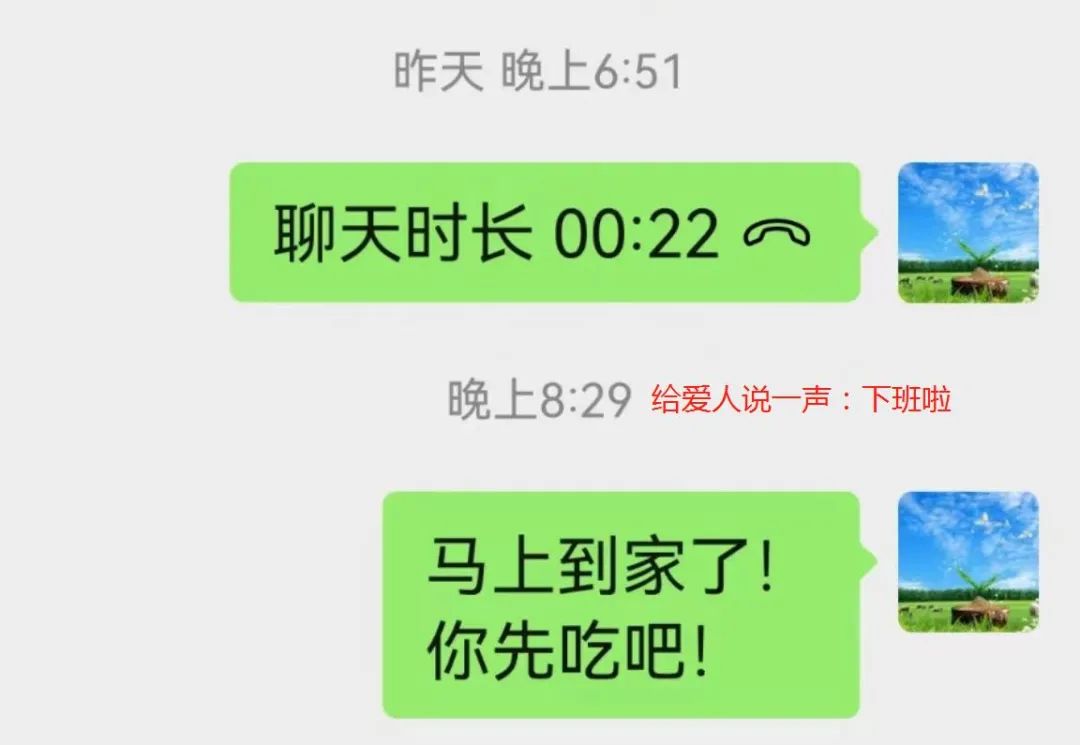Screen dimensions: 1080x745
Task: Open the avatar beside 马上到家了 message
Action: pyautogui.click(x=967, y=561)
